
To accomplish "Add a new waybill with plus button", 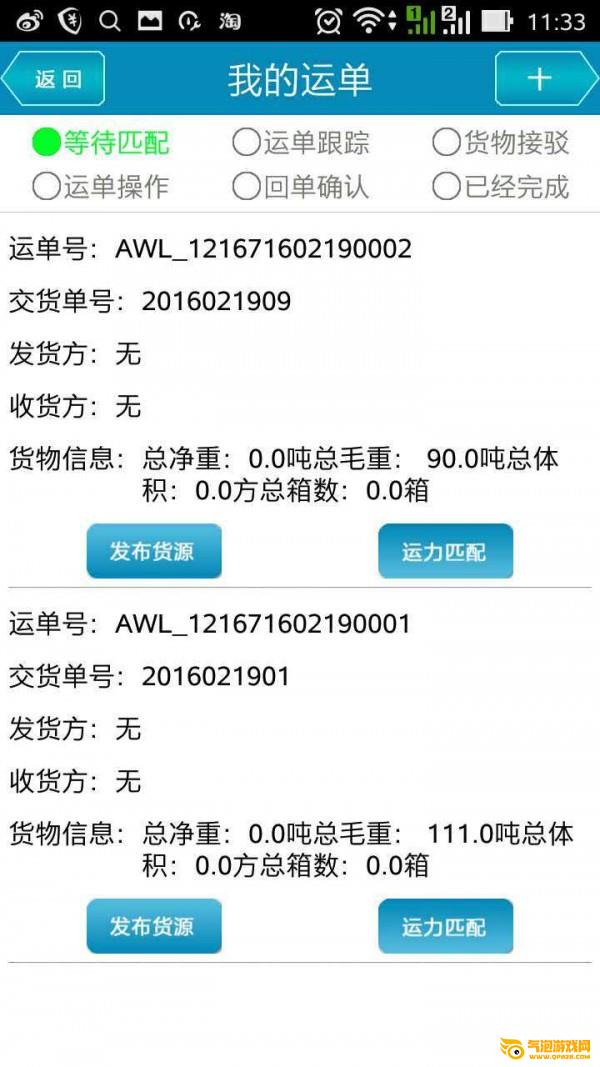I will [x=542, y=79].
